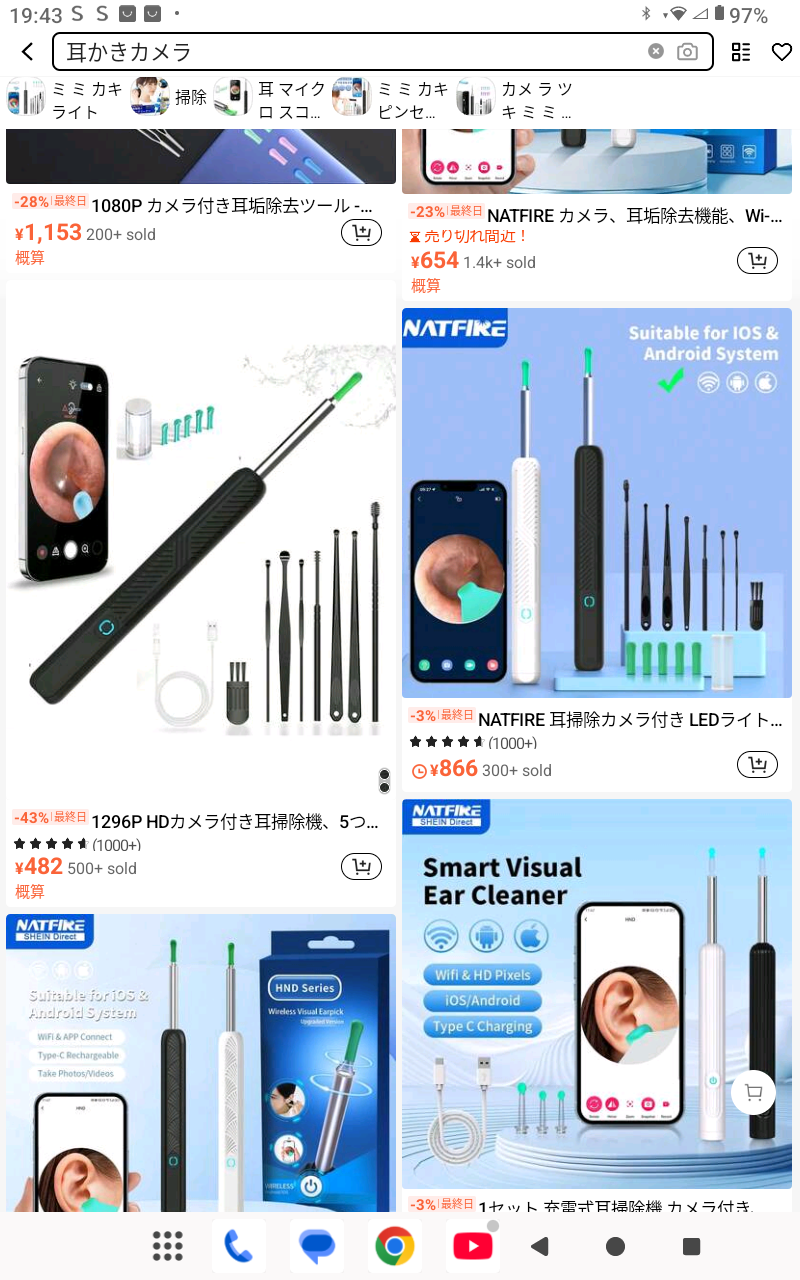The image size is (800, 1280).
Task: Switch the results layout view
Action: point(741,52)
